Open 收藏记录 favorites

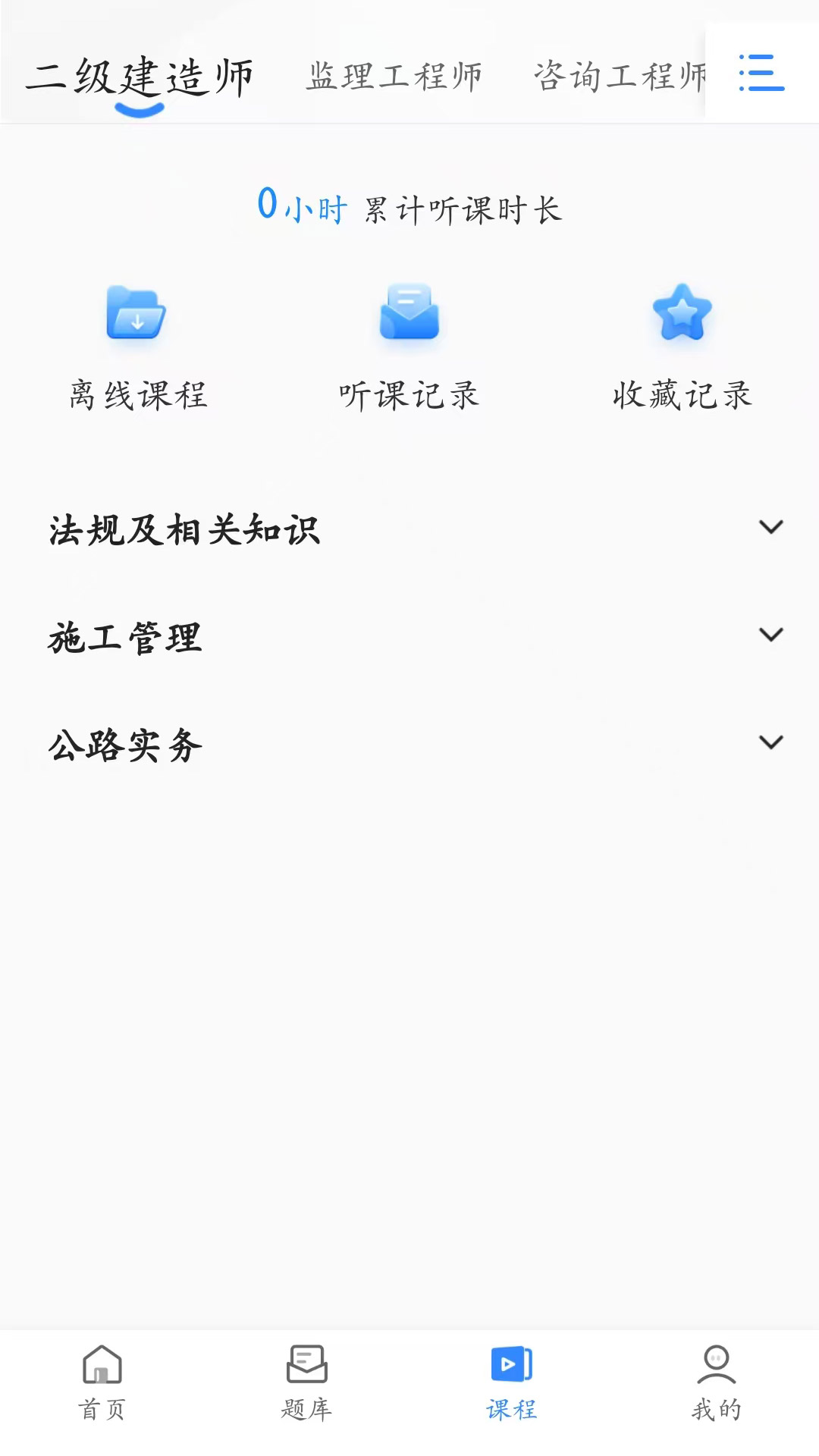point(682,347)
